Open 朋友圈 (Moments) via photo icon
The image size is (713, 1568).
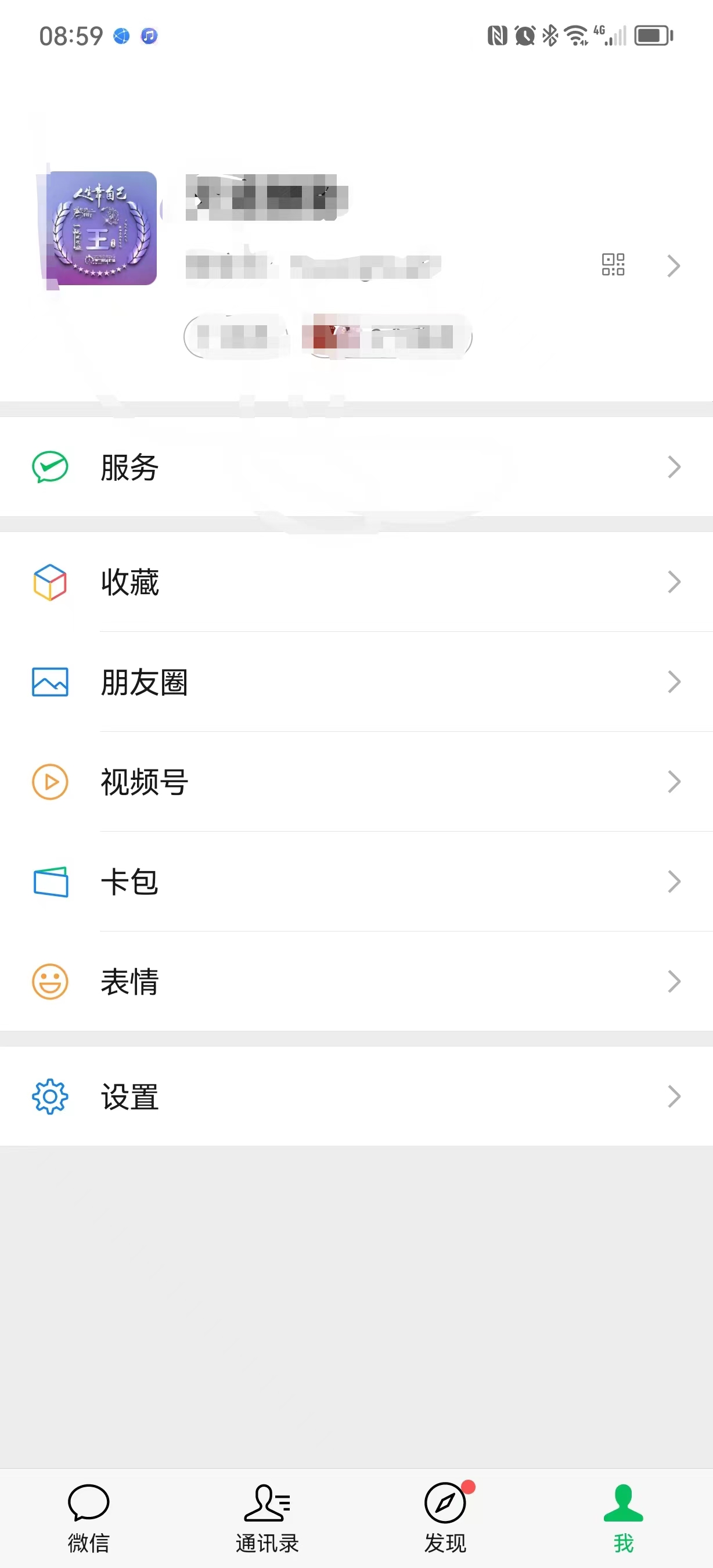pyautogui.click(x=50, y=682)
